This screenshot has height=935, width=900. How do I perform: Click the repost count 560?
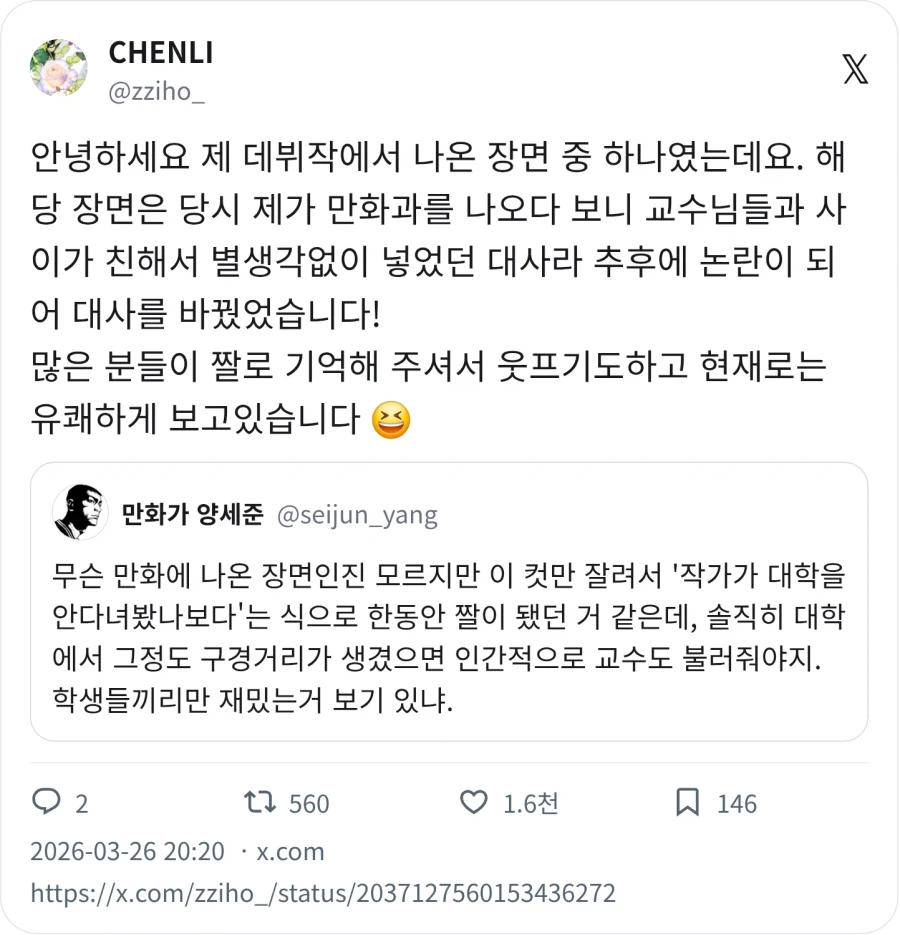[307, 803]
